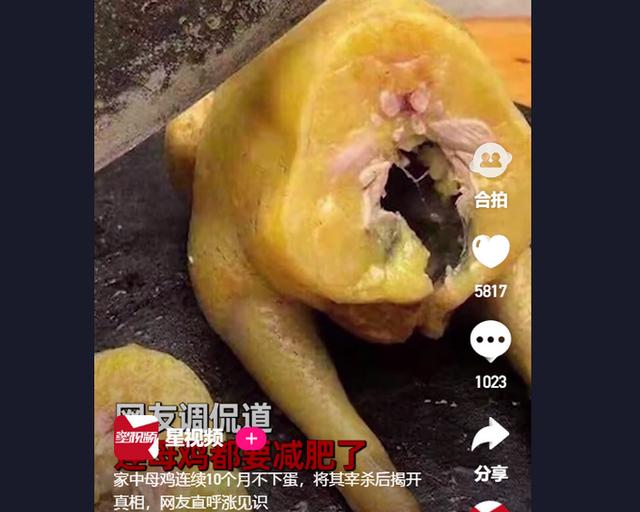Open the 1023 comments

tap(491, 341)
